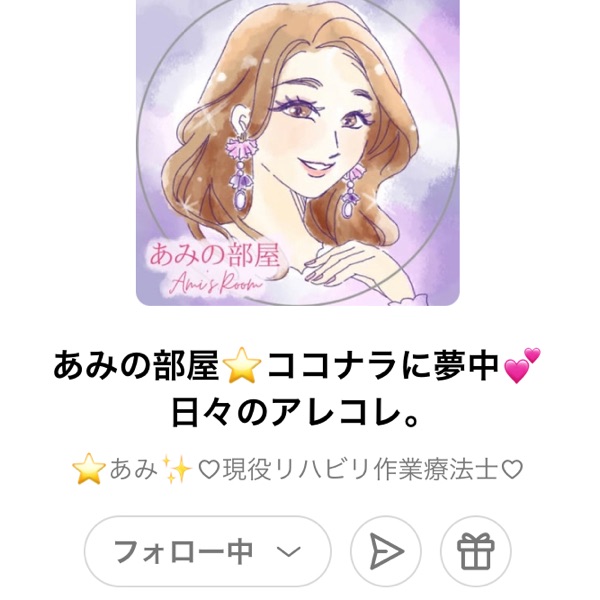Open the フォロー中 following dropdown

(209, 551)
